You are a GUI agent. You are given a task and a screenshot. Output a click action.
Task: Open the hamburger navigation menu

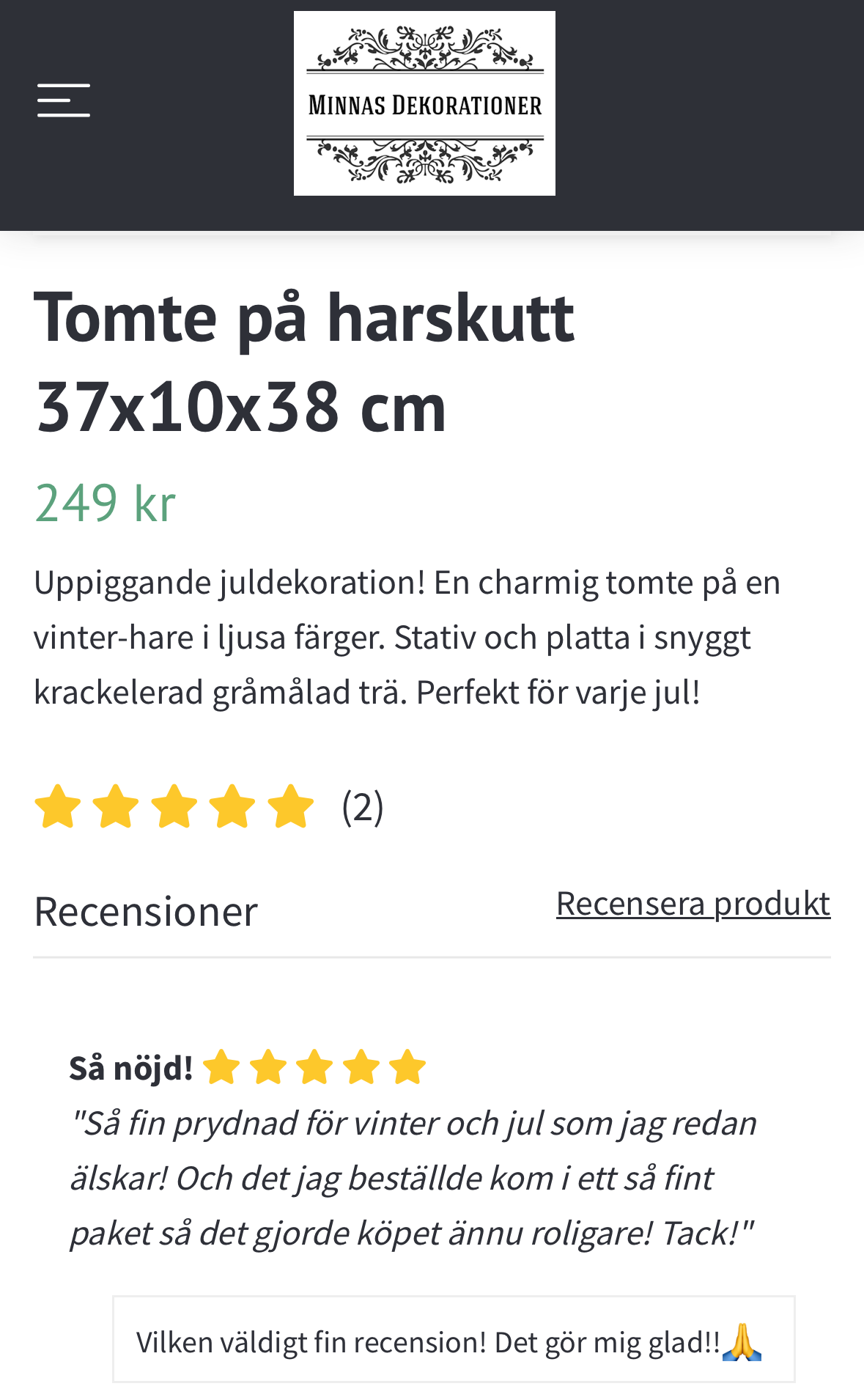tap(64, 100)
